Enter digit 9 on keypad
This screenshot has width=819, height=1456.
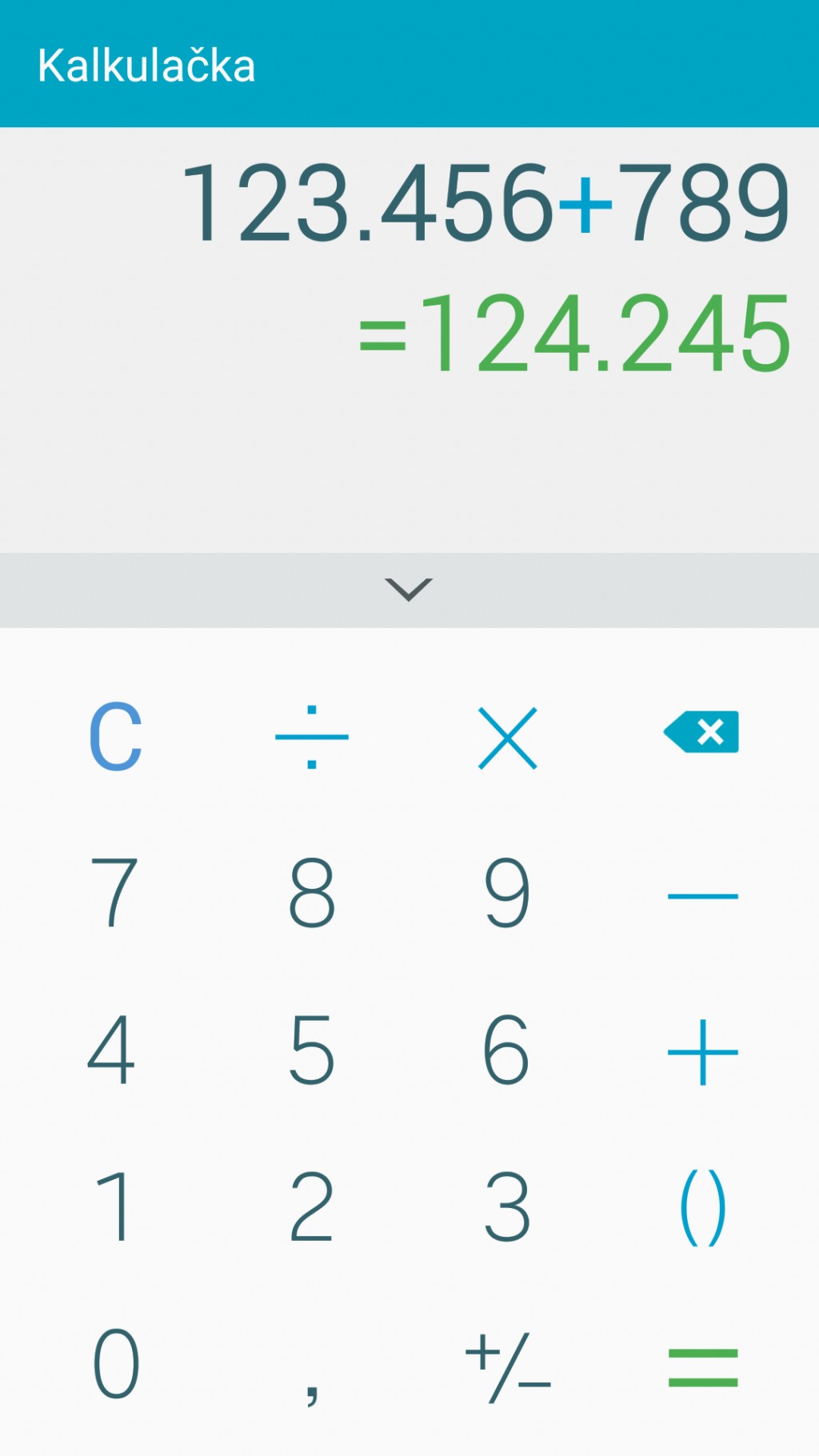tap(507, 892)
